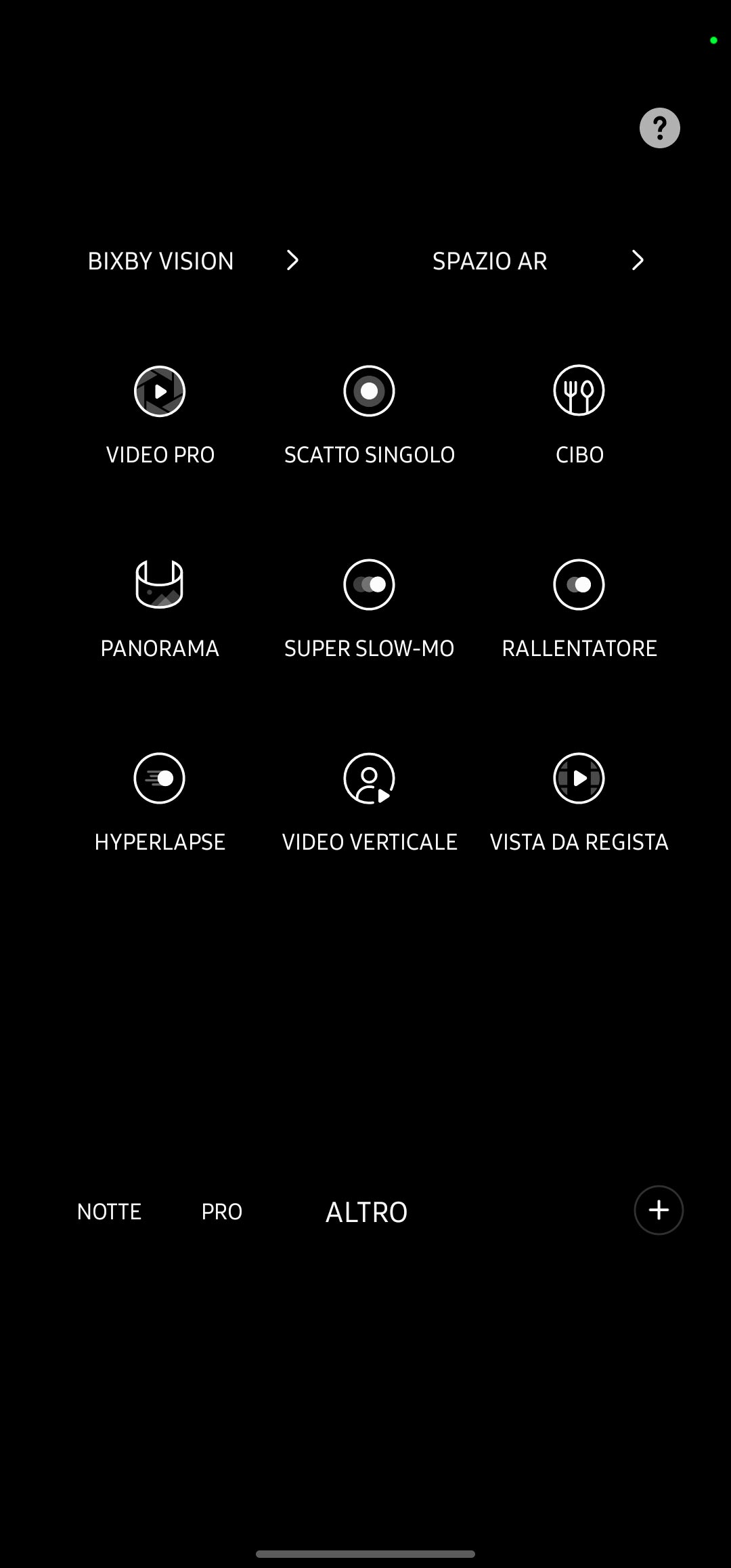Open the help question mark icon
This screenshot has width=731, height=1568.
click(659, 128)
